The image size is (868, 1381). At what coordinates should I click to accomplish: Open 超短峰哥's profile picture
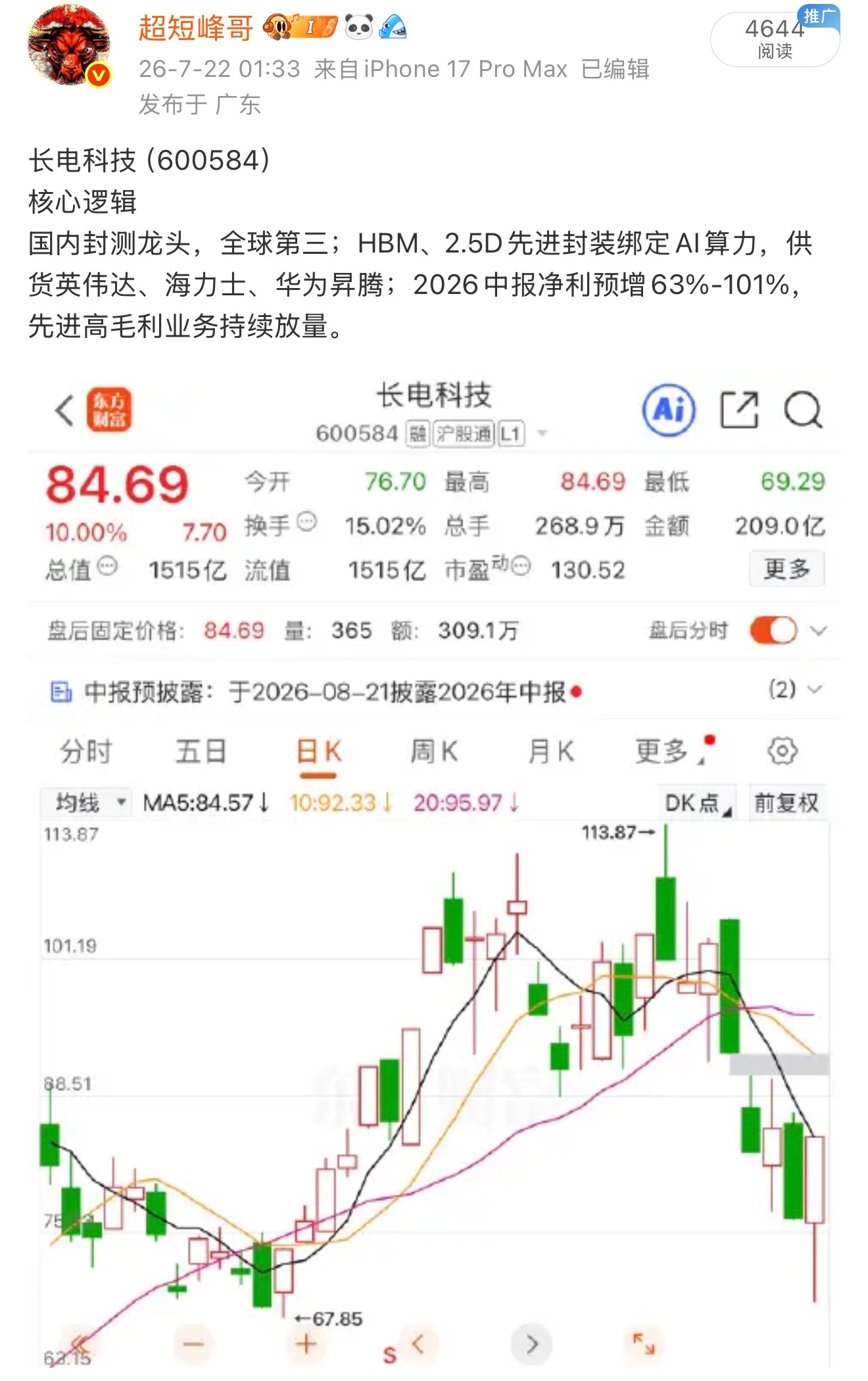(68, 46)
